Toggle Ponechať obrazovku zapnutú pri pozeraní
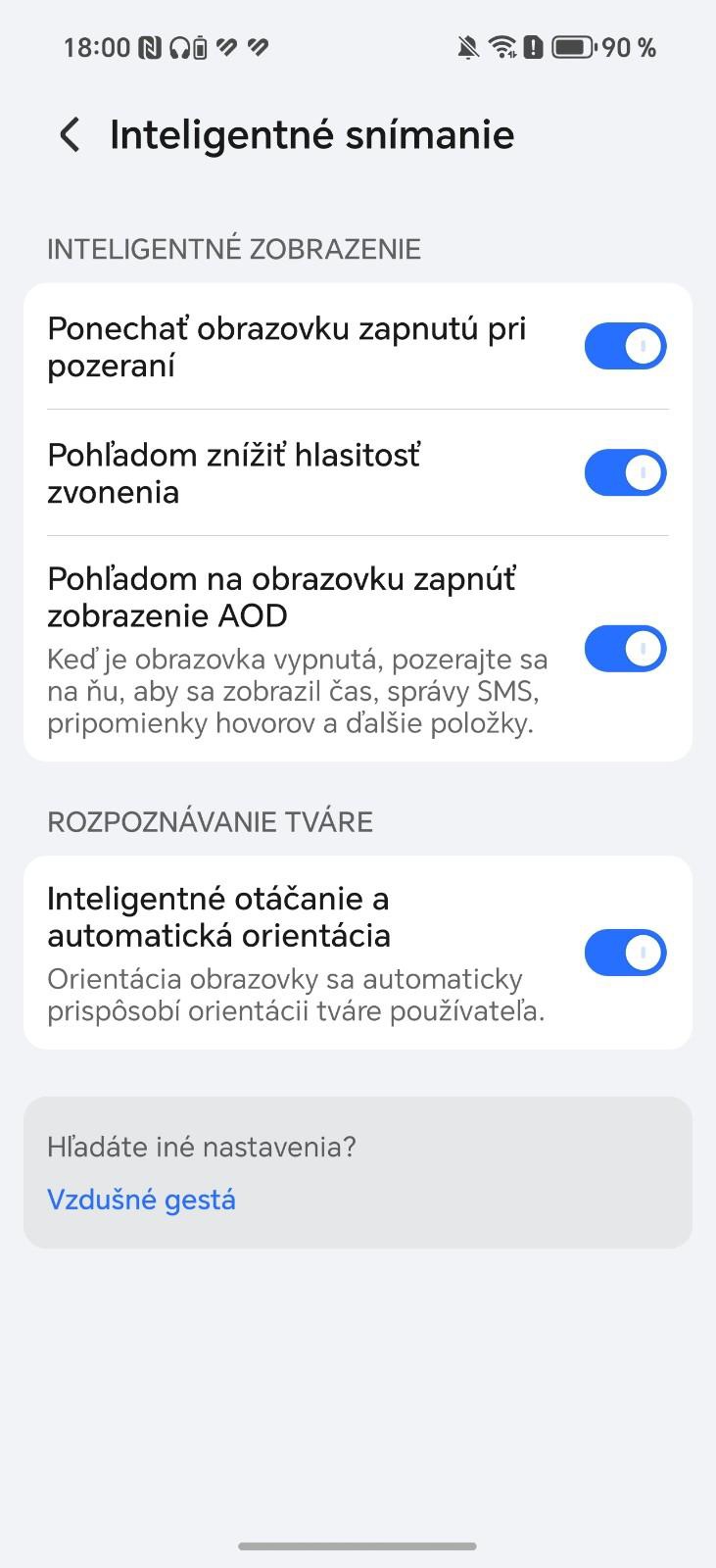The width and height of the screenshot is (716, 1568). coord(625,347)
